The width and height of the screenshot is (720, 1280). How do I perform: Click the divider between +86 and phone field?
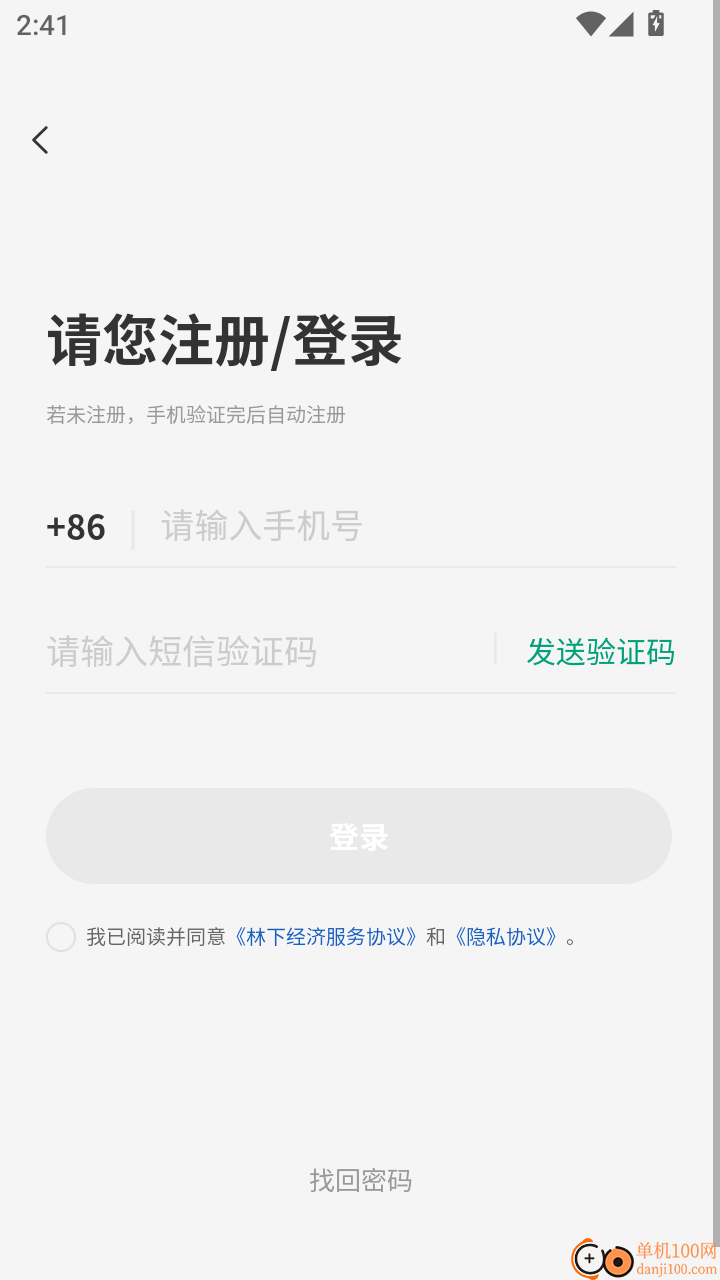coord(132,527)
